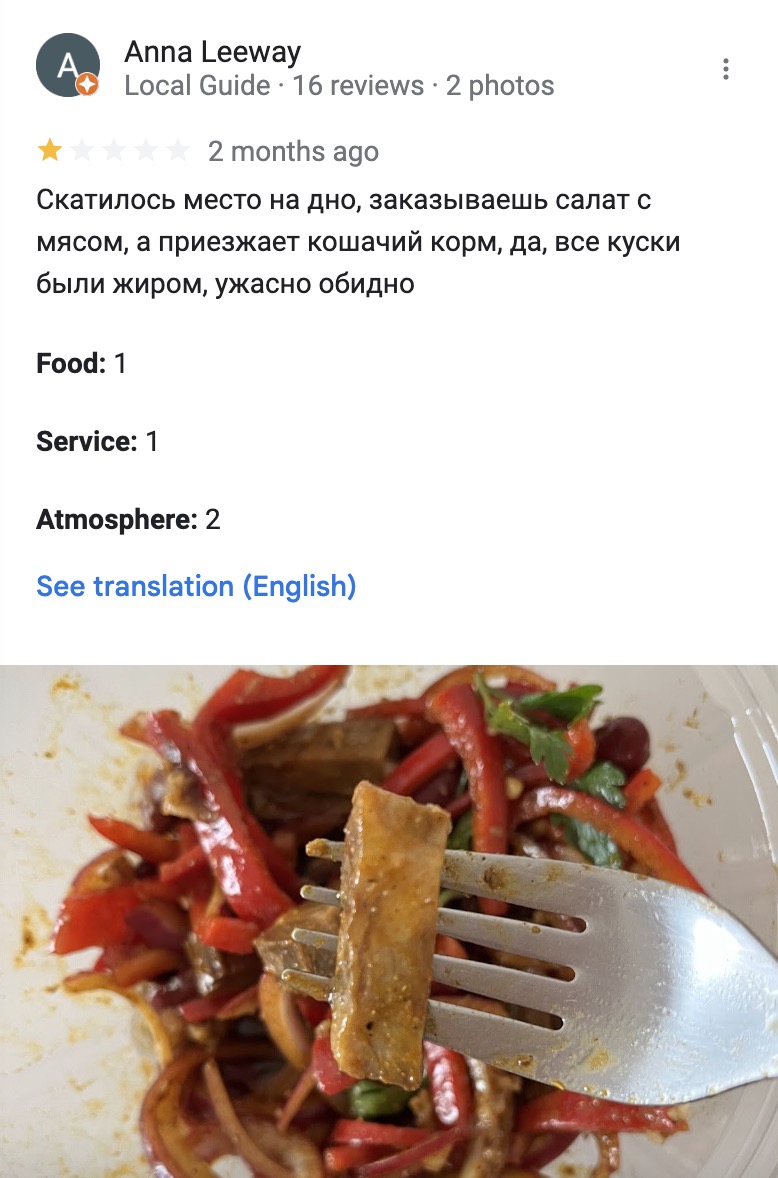Open Anna Leeway's profile avatar
The width and height of the screenshot is (778, 1178).
pyautogui.click(x=68, y=66)
